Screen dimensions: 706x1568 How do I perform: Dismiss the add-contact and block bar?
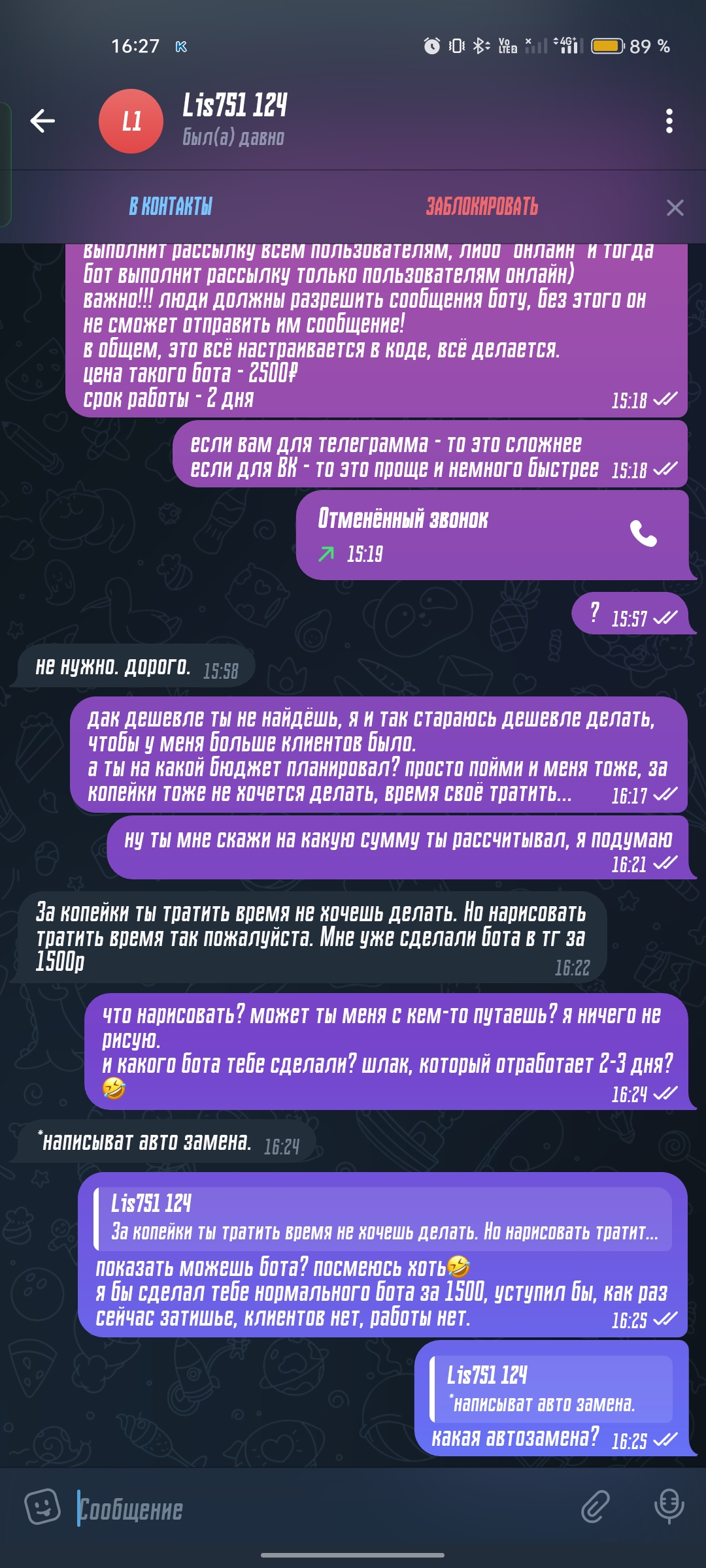click(675, 208)
